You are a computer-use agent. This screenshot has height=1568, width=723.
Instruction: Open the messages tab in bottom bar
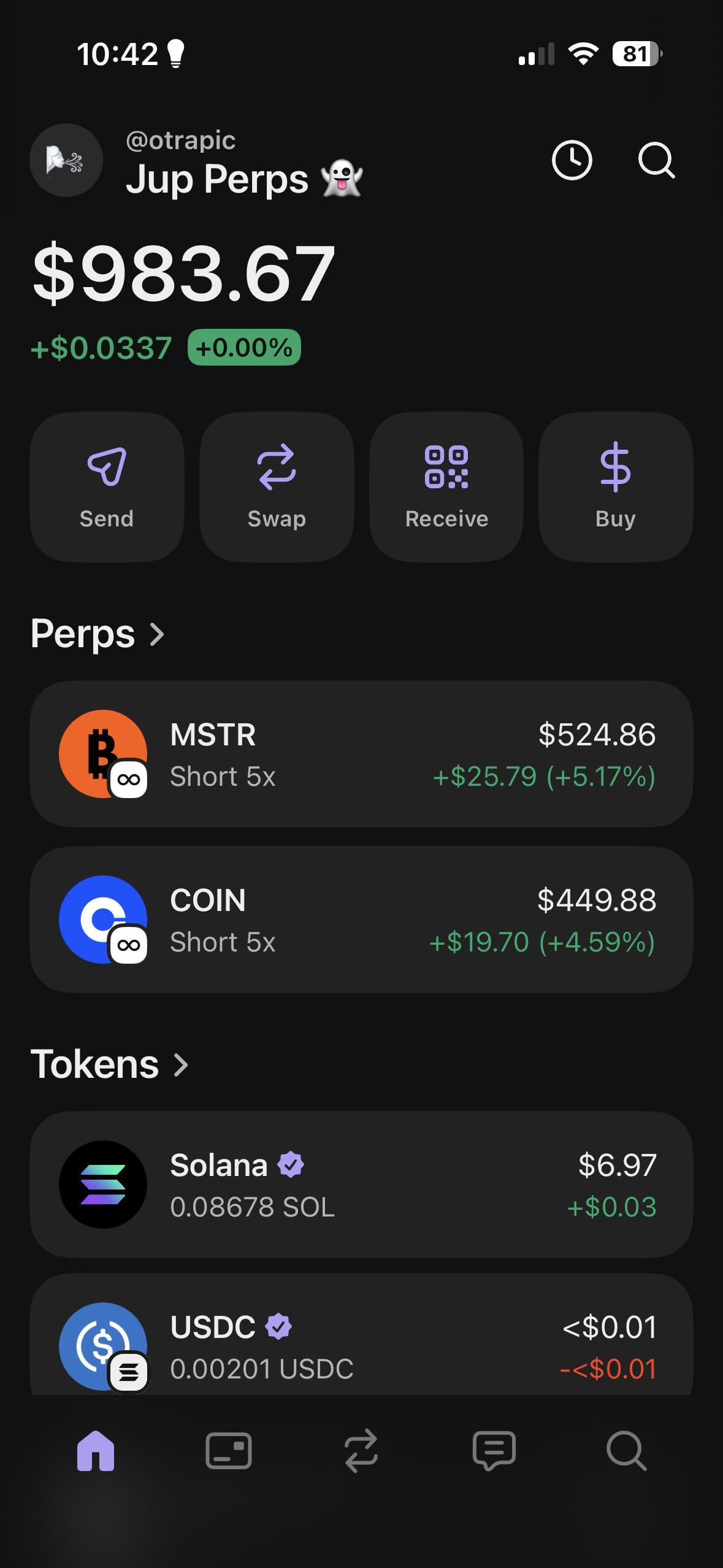coord(494,1451)
